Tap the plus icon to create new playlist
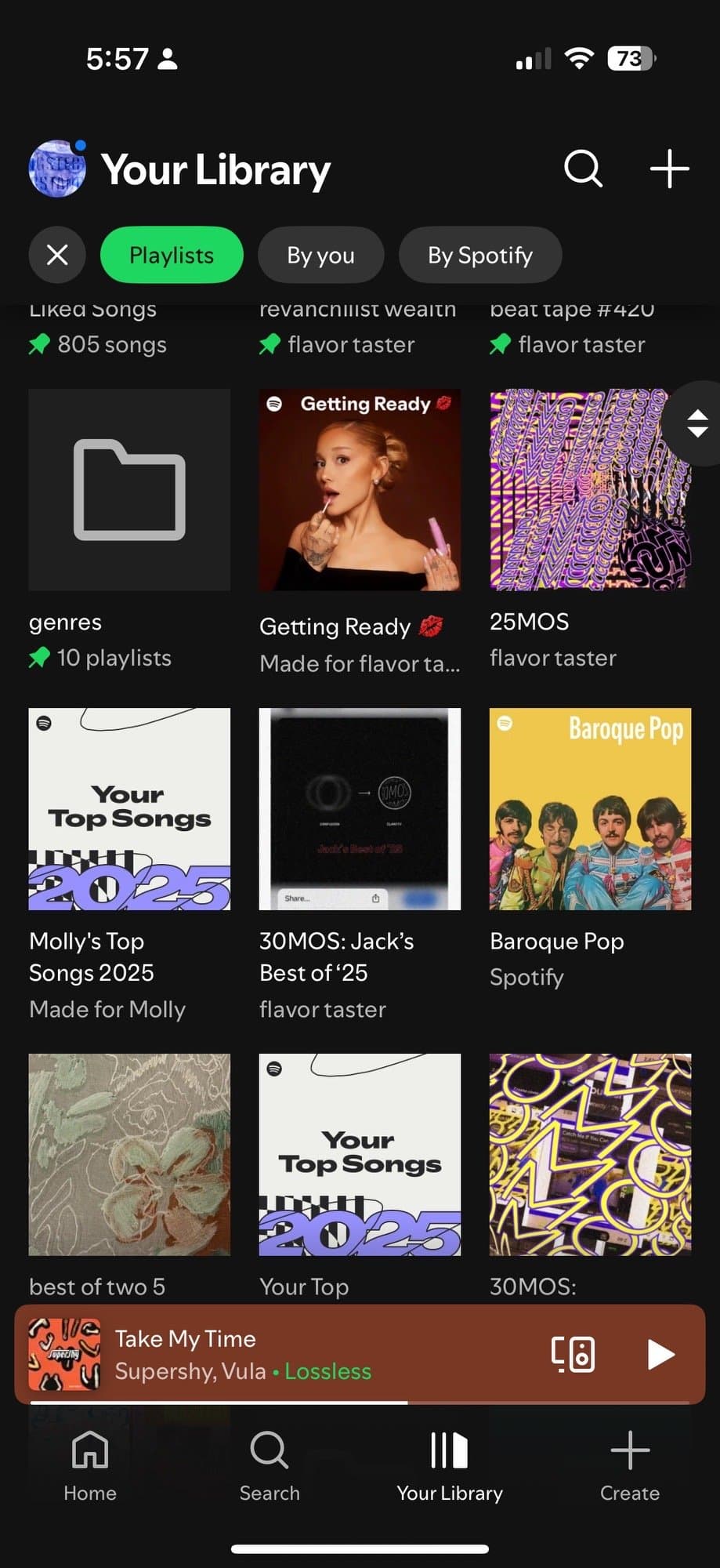Viewport: 720px width, 1568px height. (x=668, y=168)
